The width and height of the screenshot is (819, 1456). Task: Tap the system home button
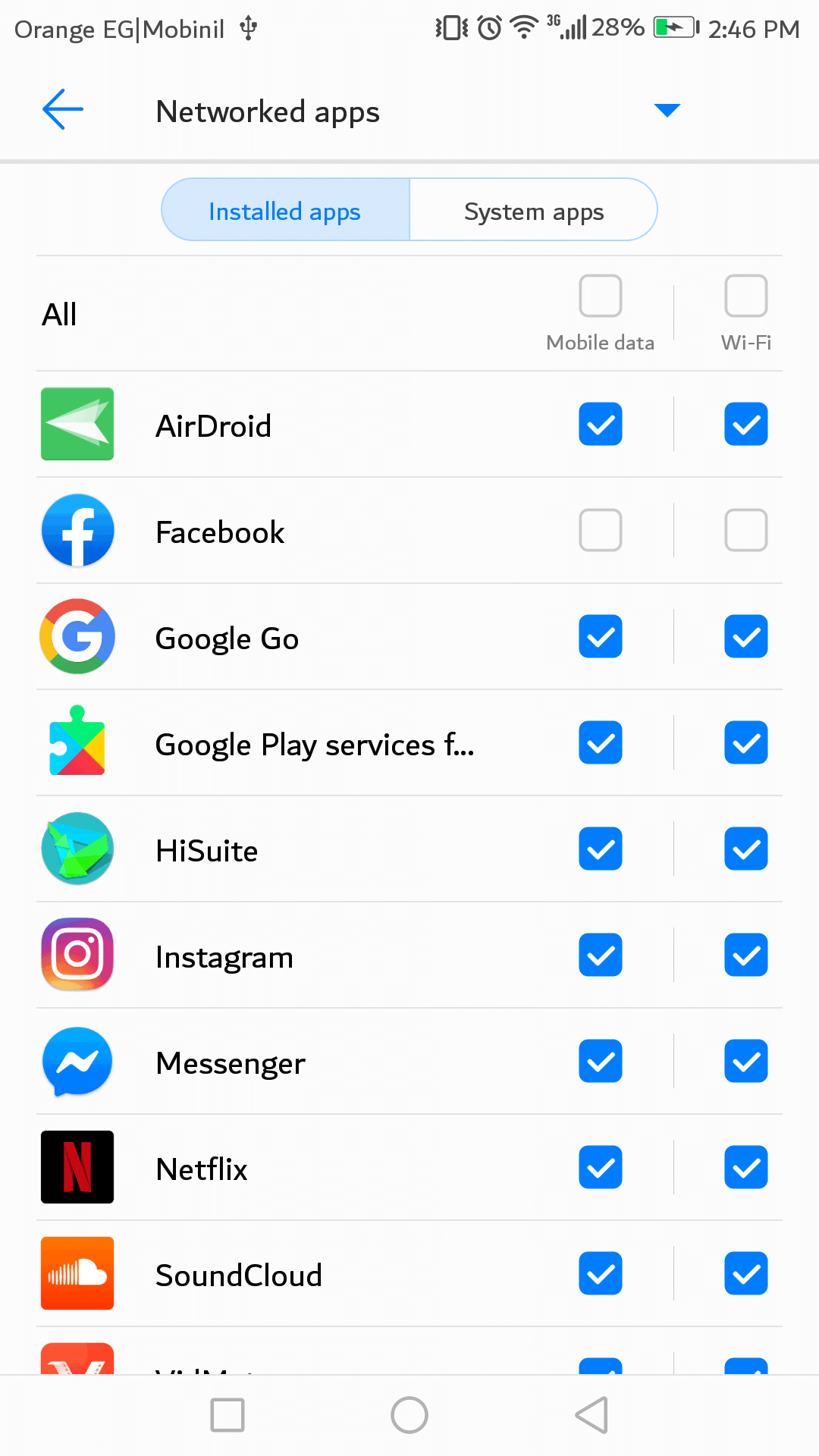(409, 1415)
